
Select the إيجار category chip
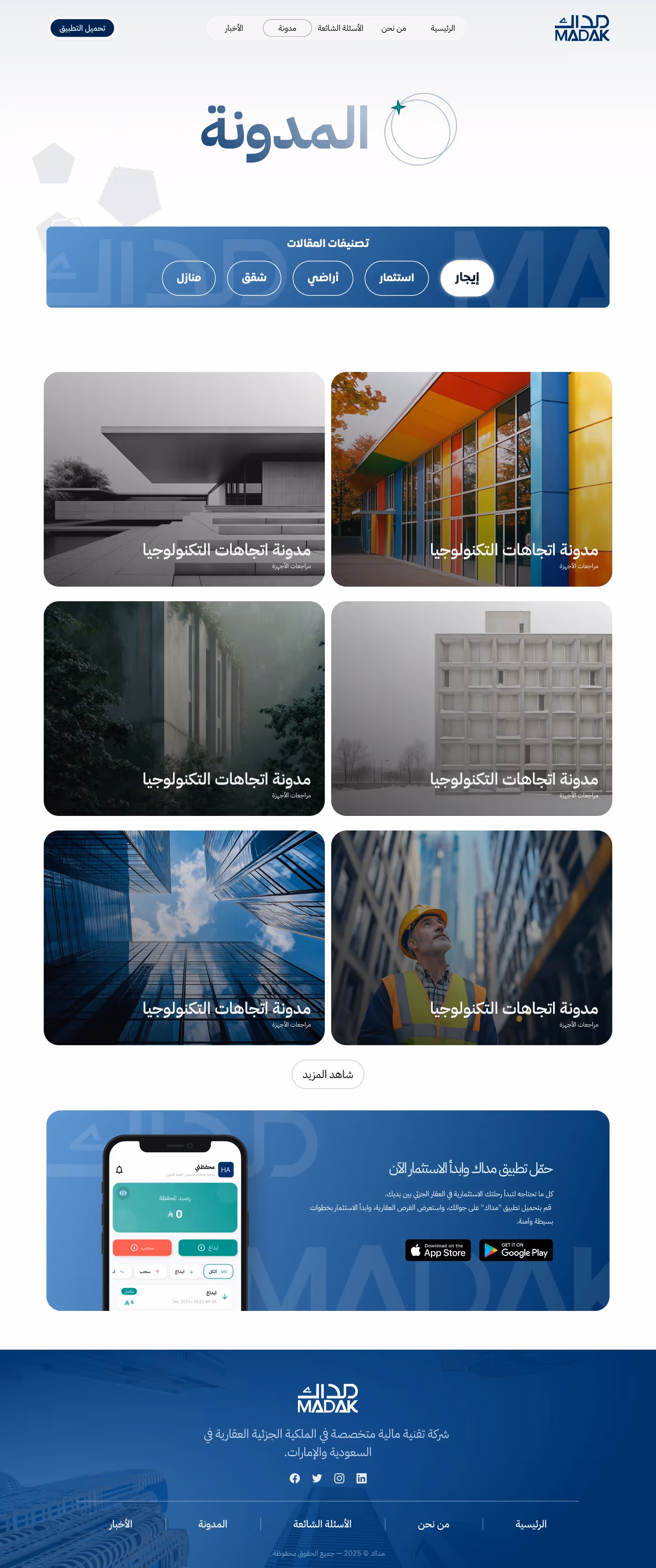click(x=467, y=278)
